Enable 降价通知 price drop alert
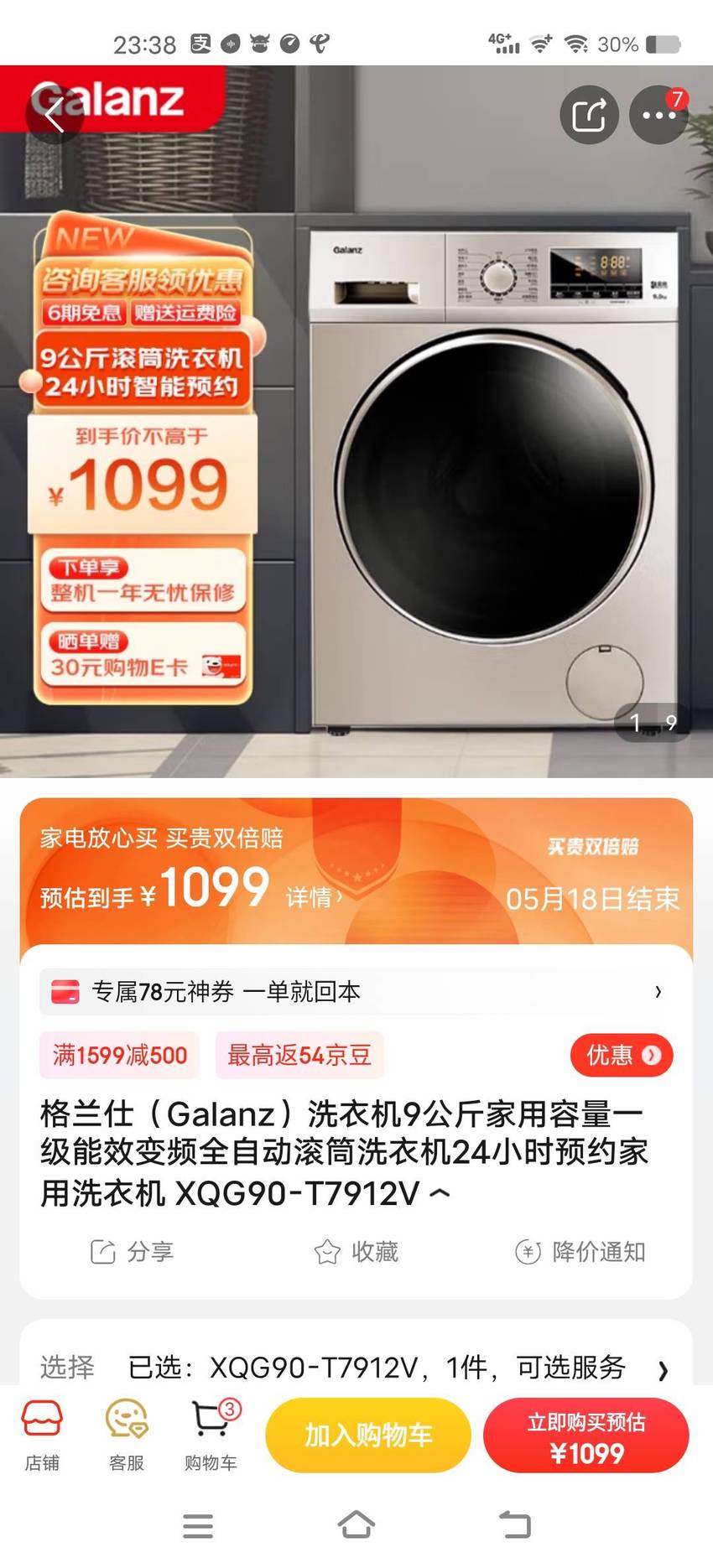Screen dimensions: 713x1568 coord(580,1252)
